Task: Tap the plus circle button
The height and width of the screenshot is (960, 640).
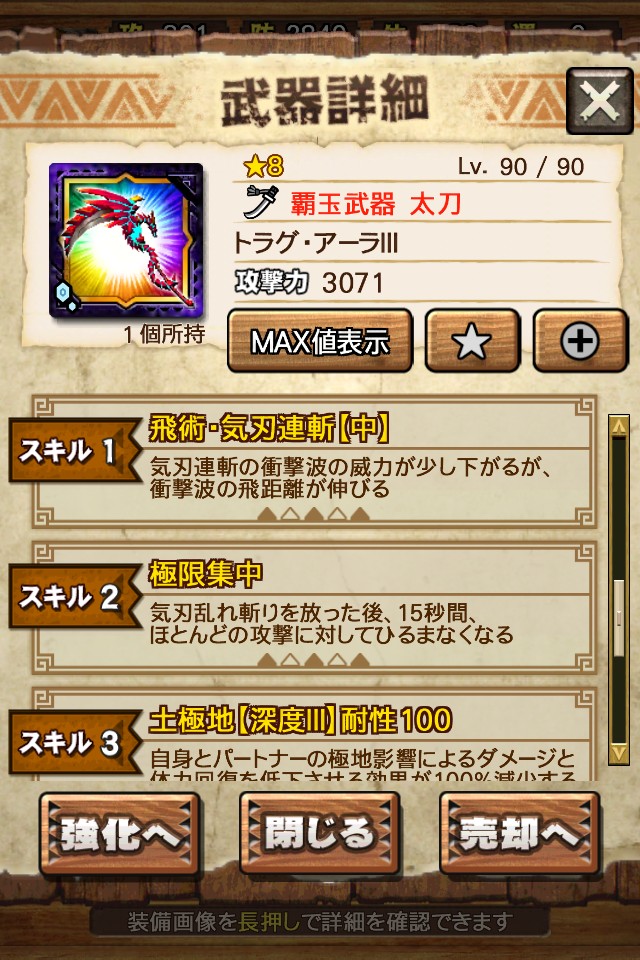Action: point(579,342)
